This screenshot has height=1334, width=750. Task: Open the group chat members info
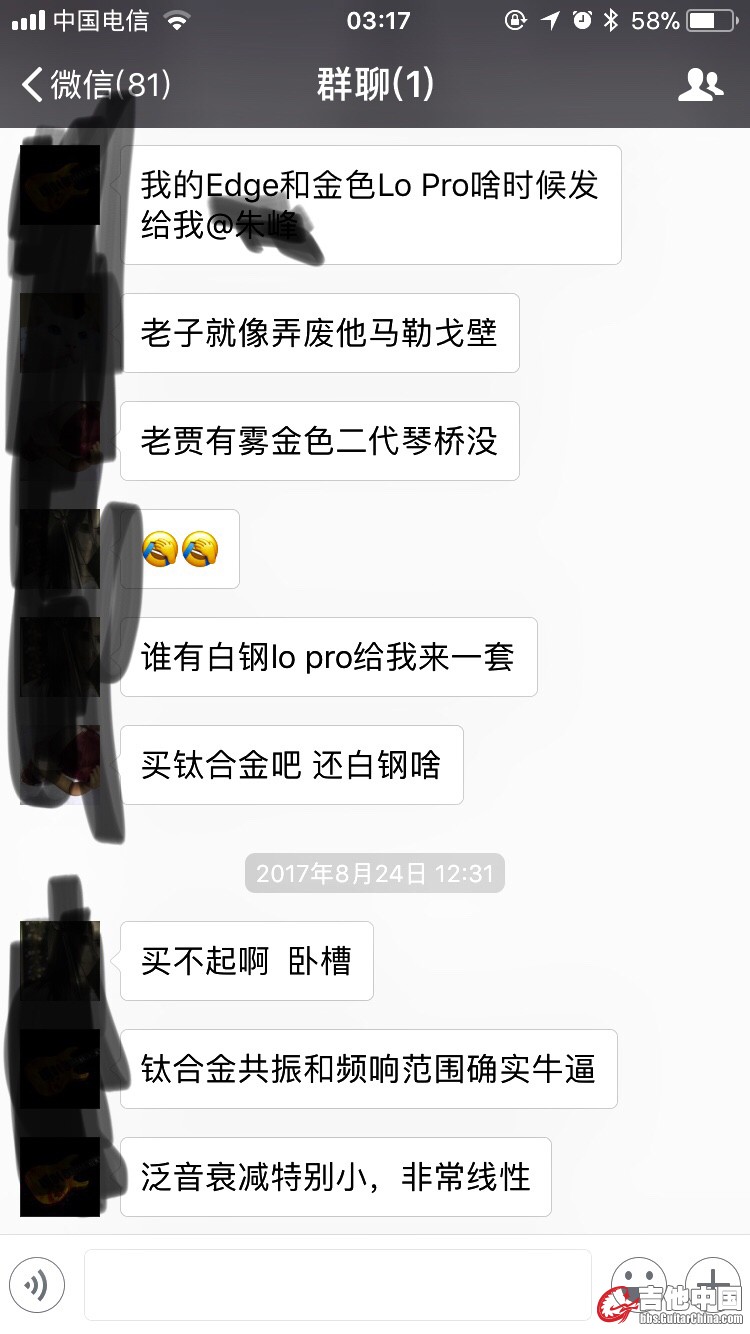[x=700, y=85]
